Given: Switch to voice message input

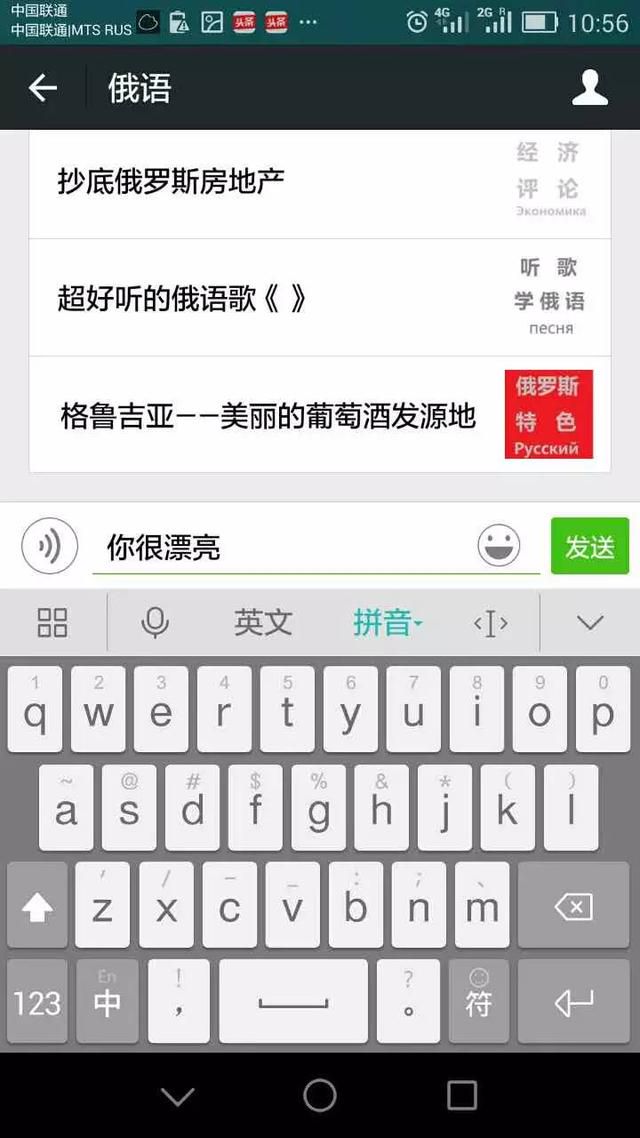Looking at the screenshot, I should pos(49,546).
